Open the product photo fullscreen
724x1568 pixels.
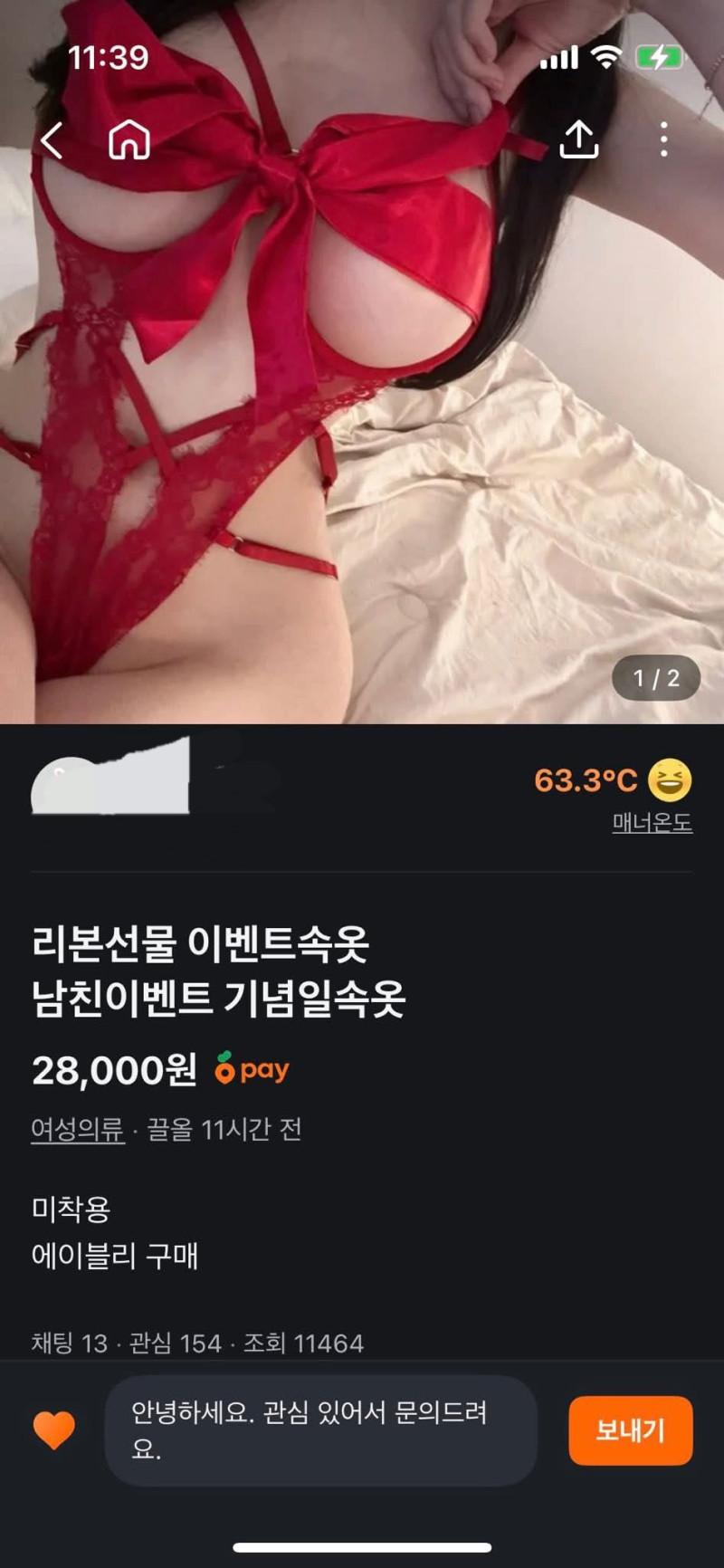point(362,407)
